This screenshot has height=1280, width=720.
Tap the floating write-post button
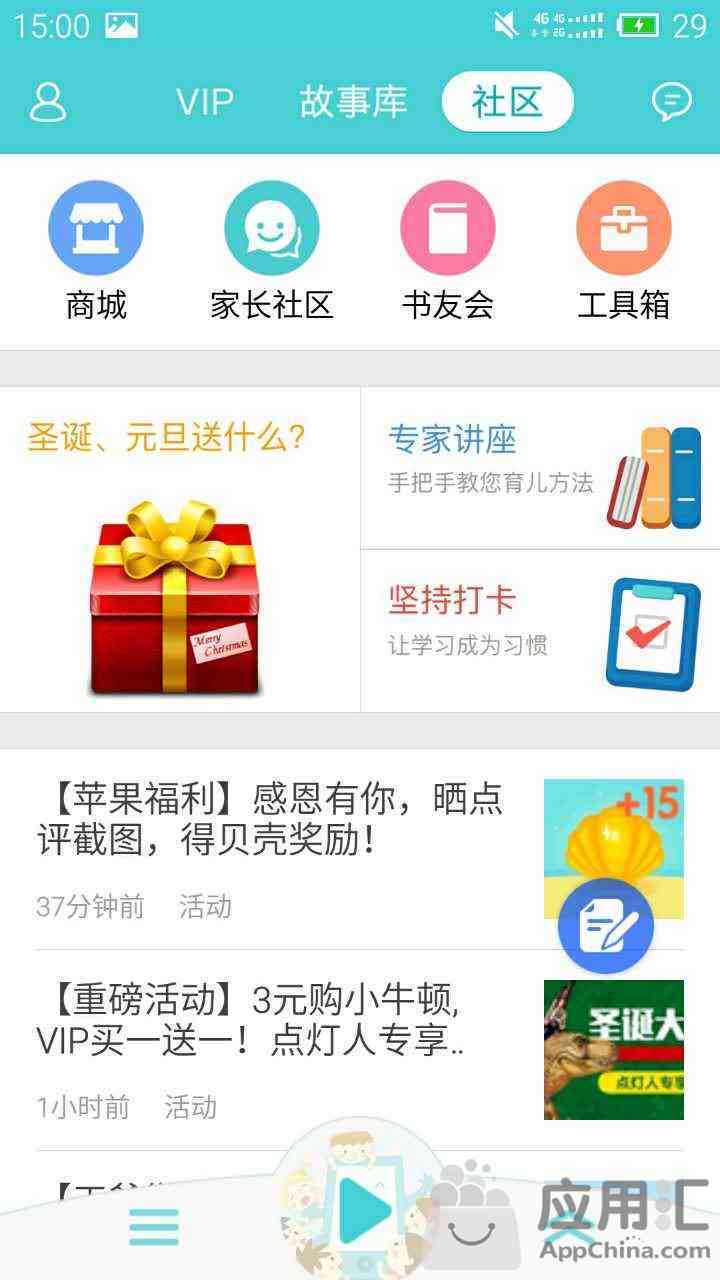pyautogui.click(x=606, y=926)
